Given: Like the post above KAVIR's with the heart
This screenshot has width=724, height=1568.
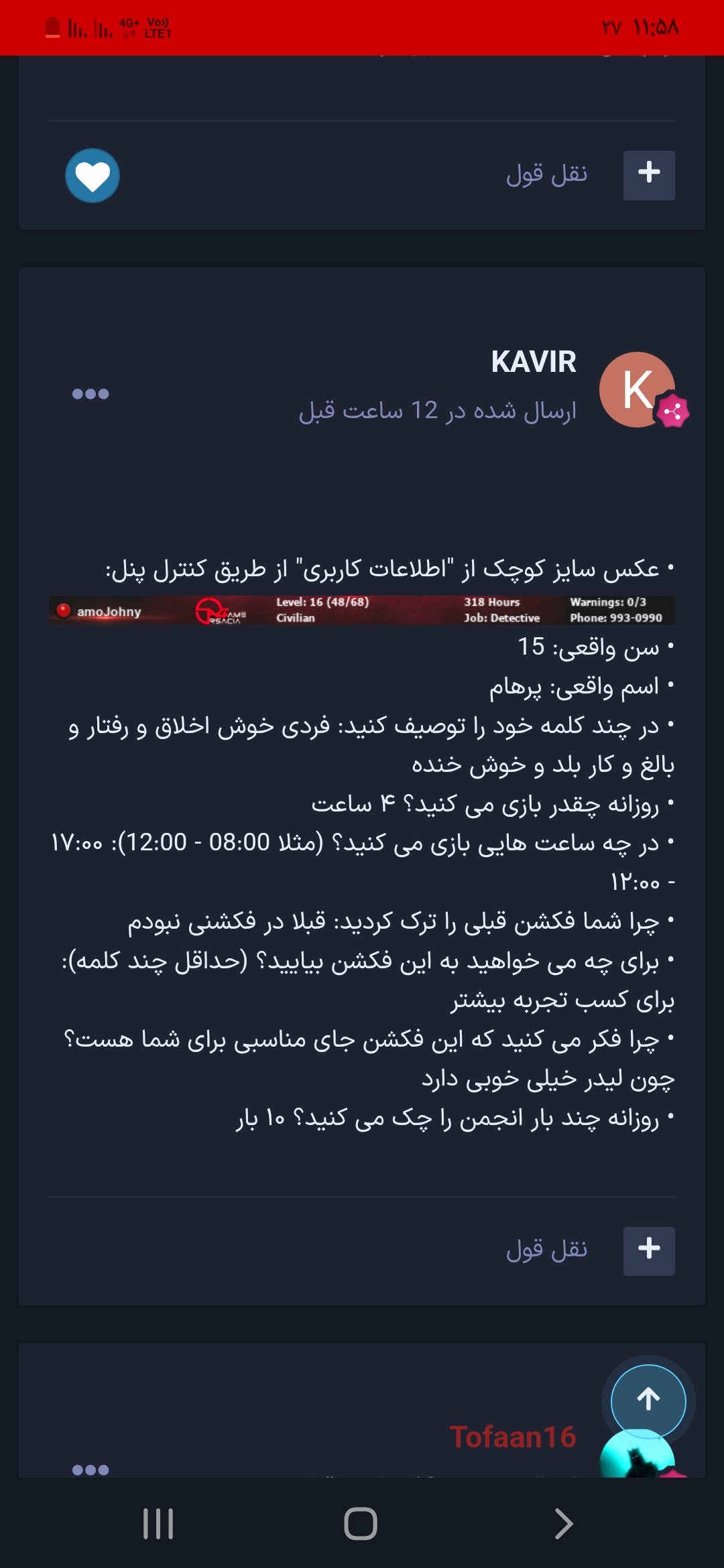Looking at the screenshot, I should [x=93, y=176].
